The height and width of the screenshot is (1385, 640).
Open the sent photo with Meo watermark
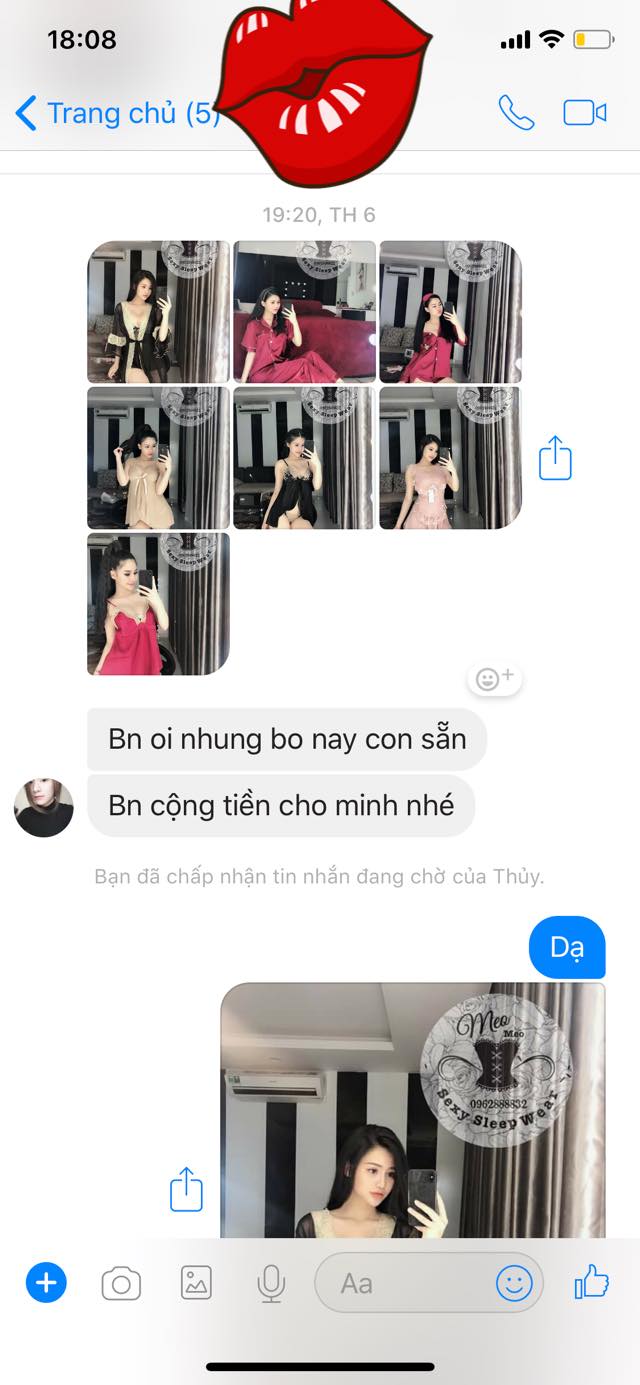[412, 1110]
